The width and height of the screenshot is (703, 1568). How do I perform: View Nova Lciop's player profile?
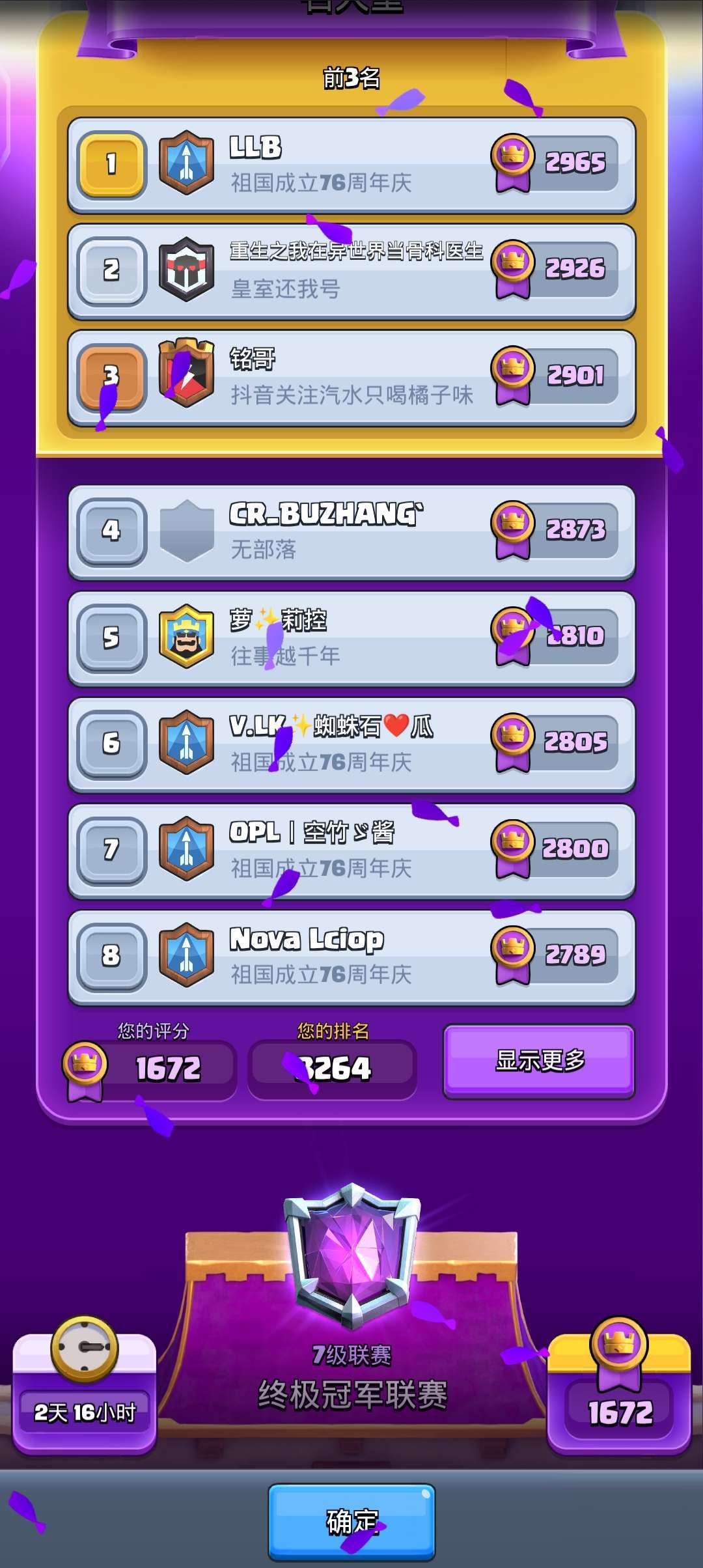pyautogui.click(x=351, y=957)
